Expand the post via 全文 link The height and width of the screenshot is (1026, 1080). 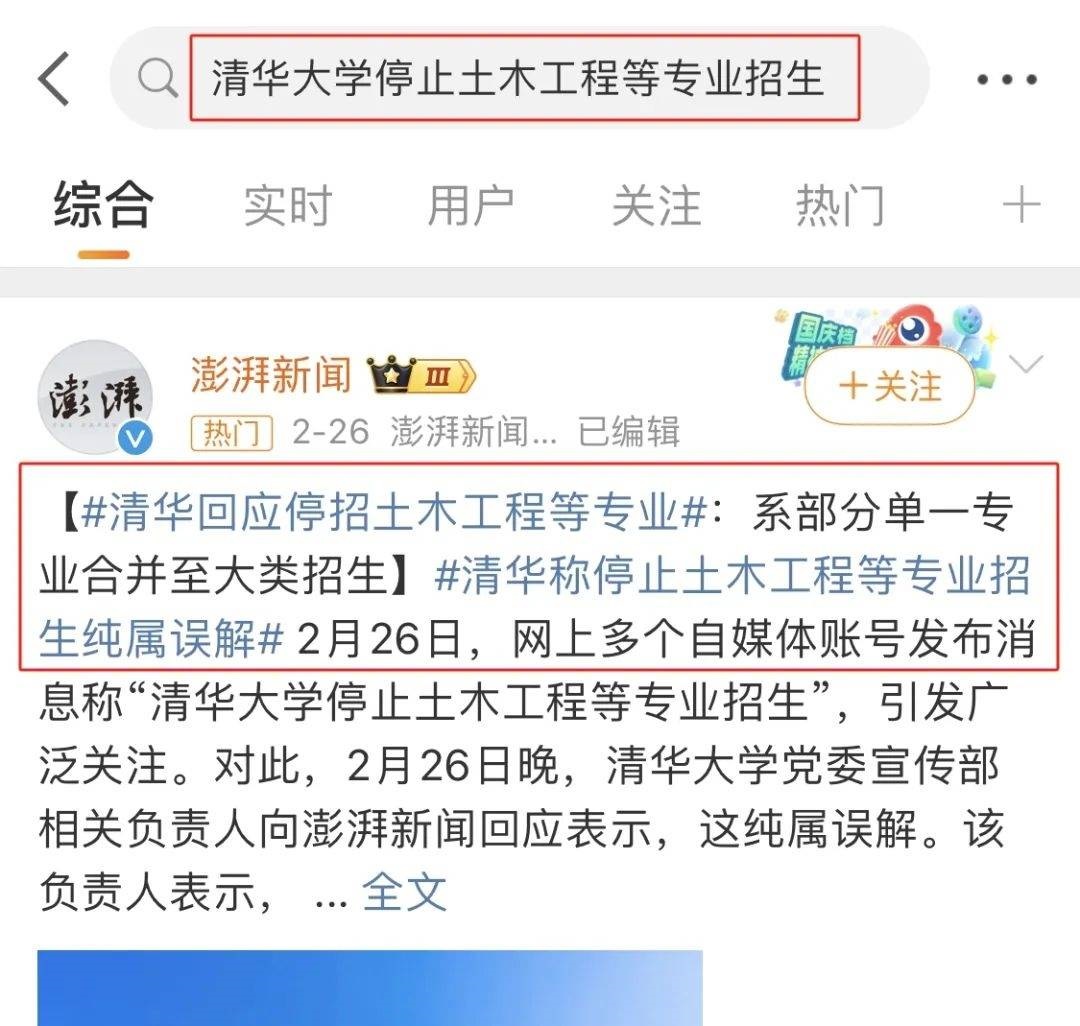click(x=403, y=891)
